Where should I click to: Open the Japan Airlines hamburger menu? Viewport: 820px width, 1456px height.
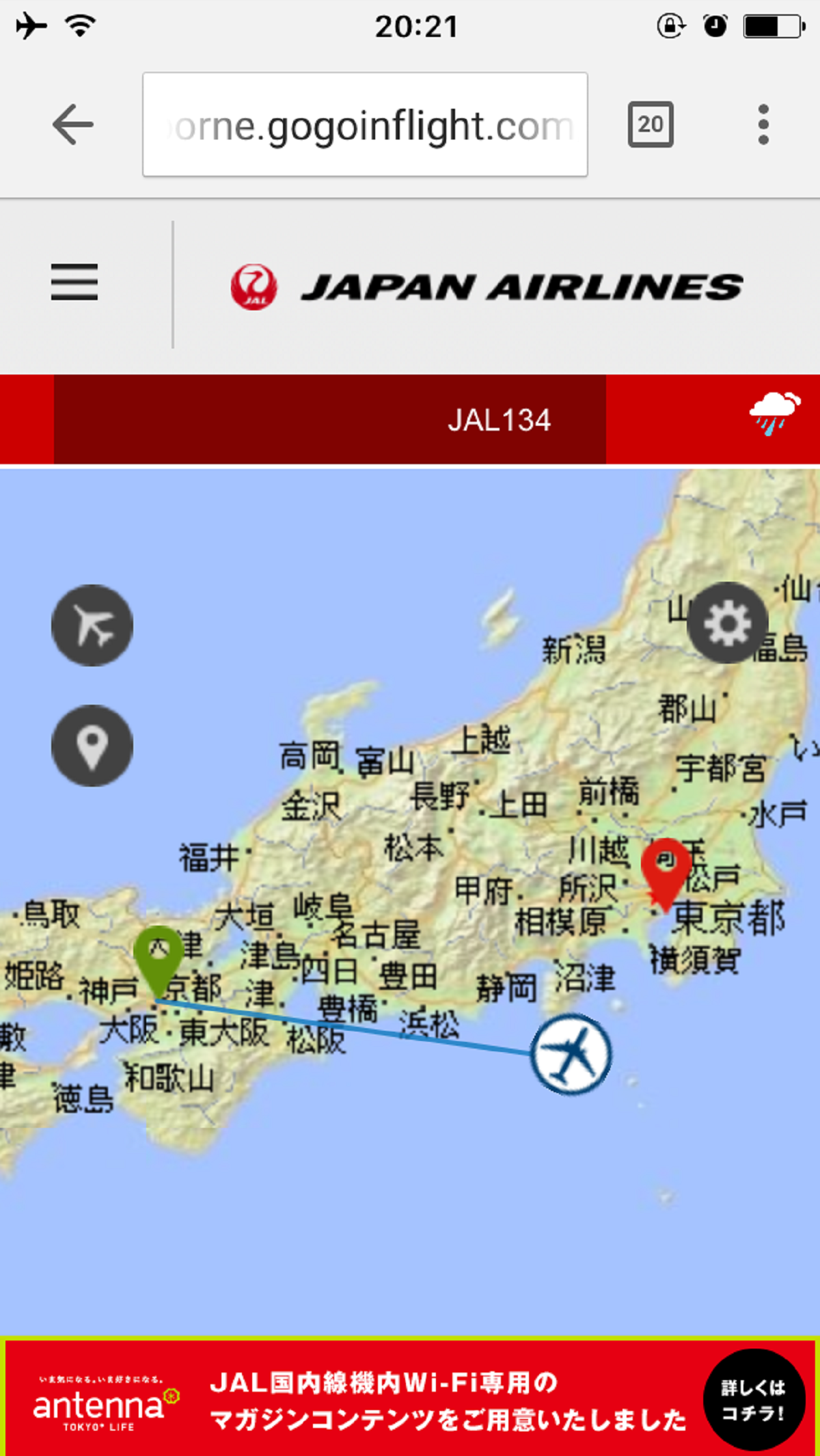click(74, 282)
